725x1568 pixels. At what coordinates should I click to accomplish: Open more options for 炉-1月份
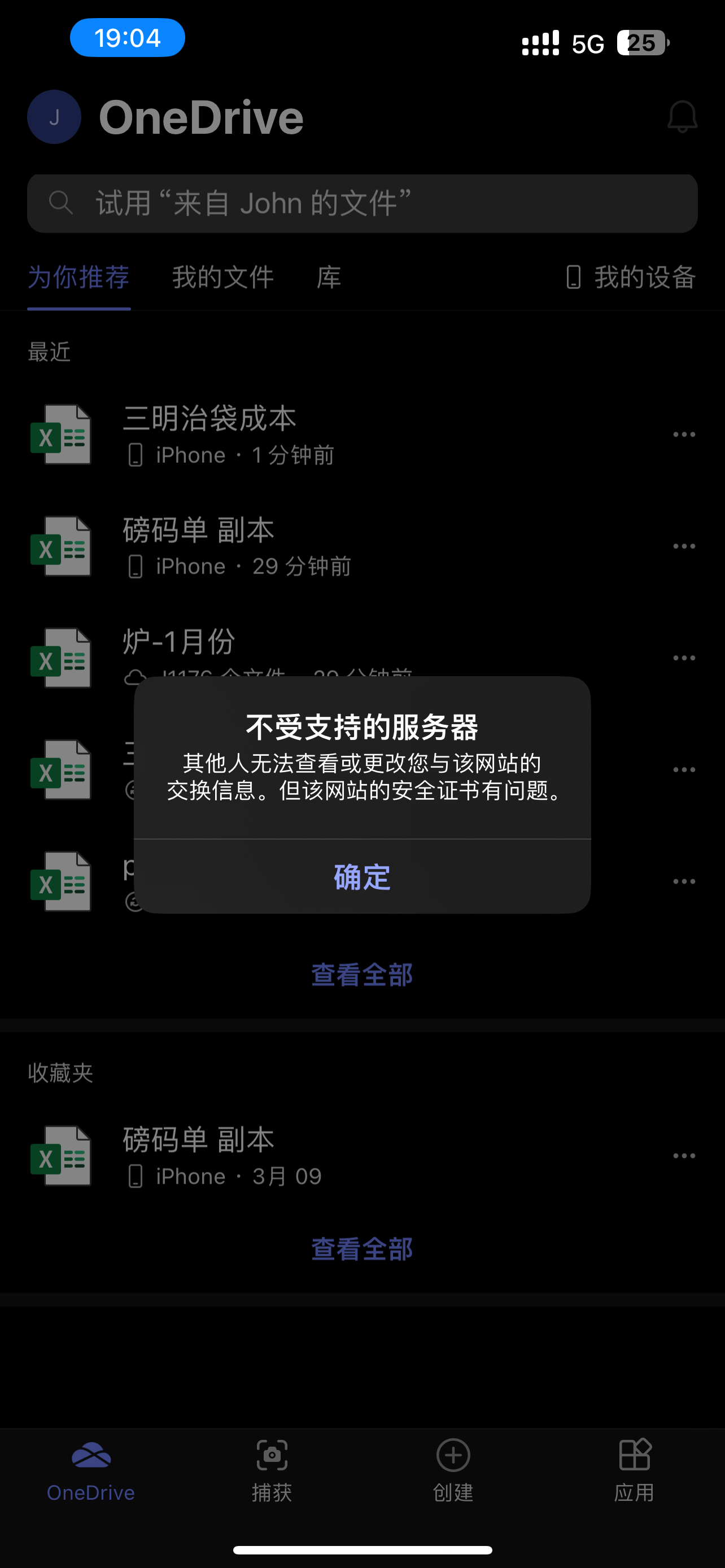pos(684,658)
